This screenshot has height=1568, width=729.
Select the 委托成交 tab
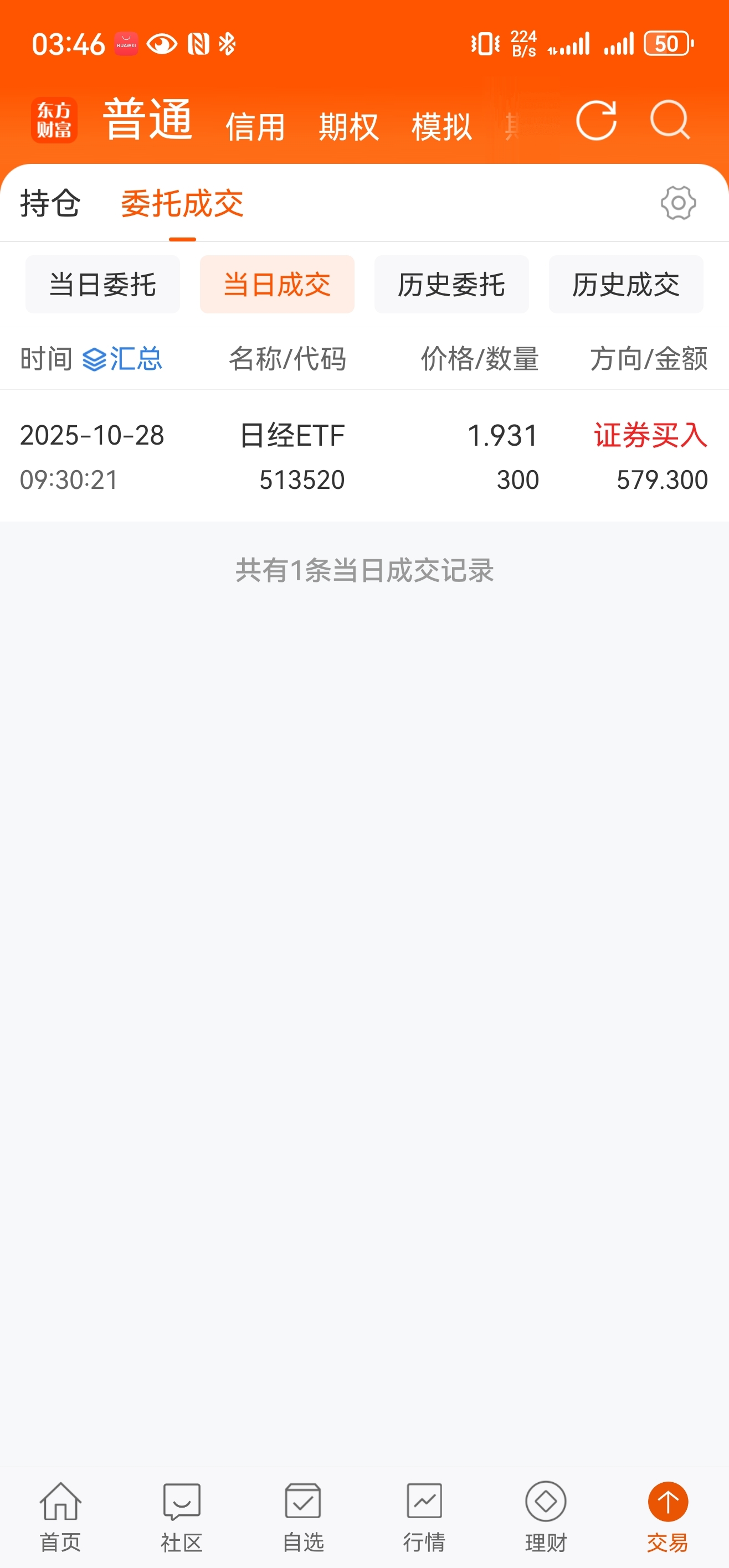pyautogui.click(x=182, y=203)
